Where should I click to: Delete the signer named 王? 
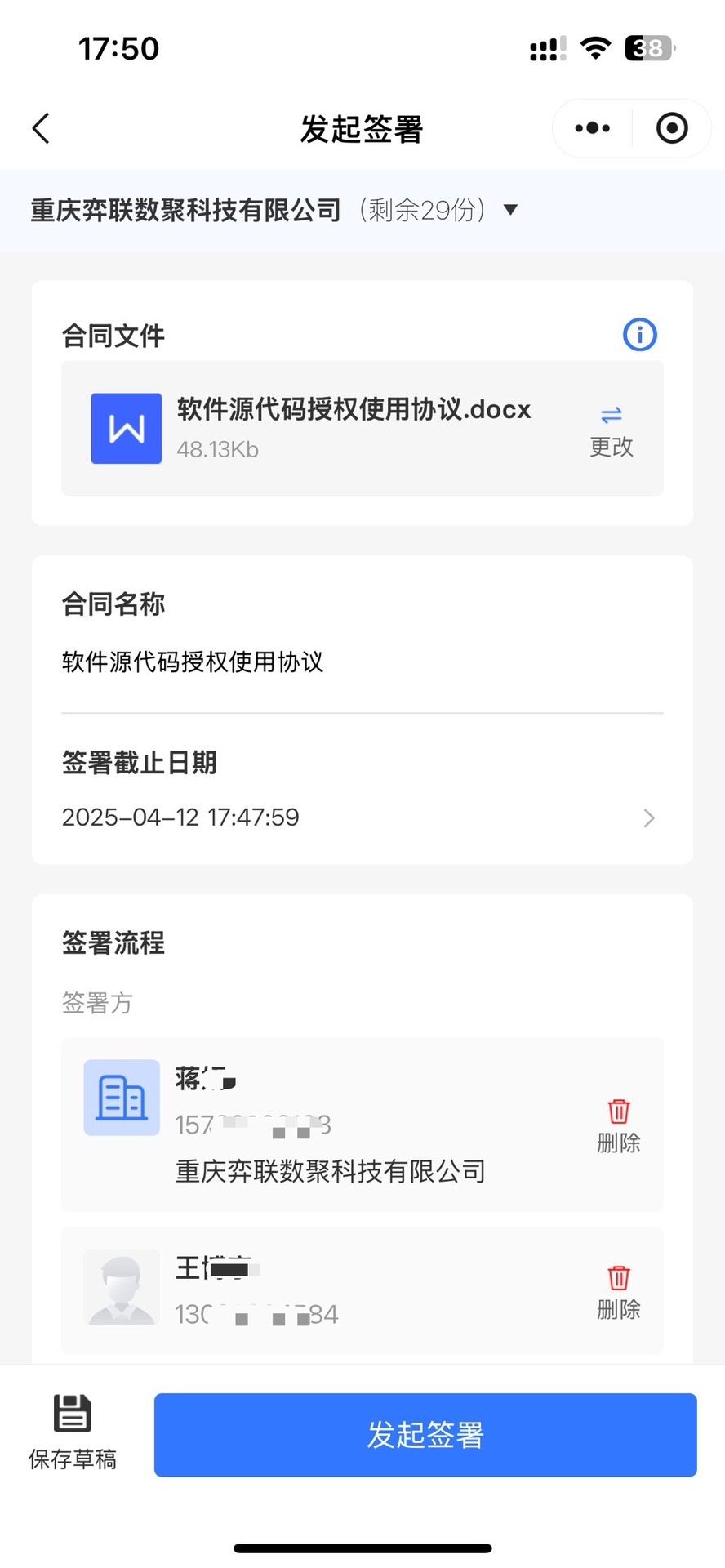tap(619, 1292)
